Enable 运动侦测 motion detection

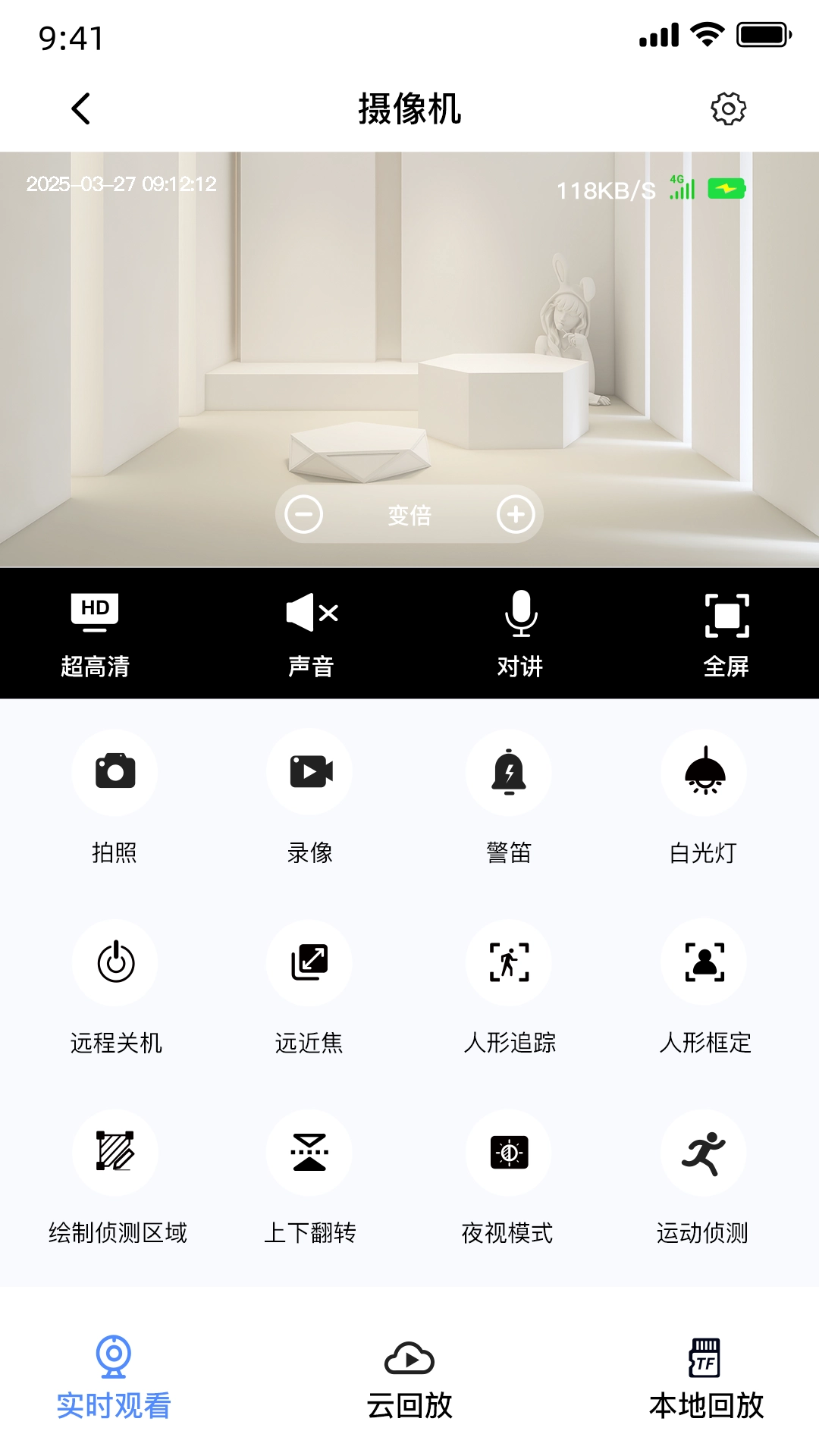click(x=704, y=1153)
